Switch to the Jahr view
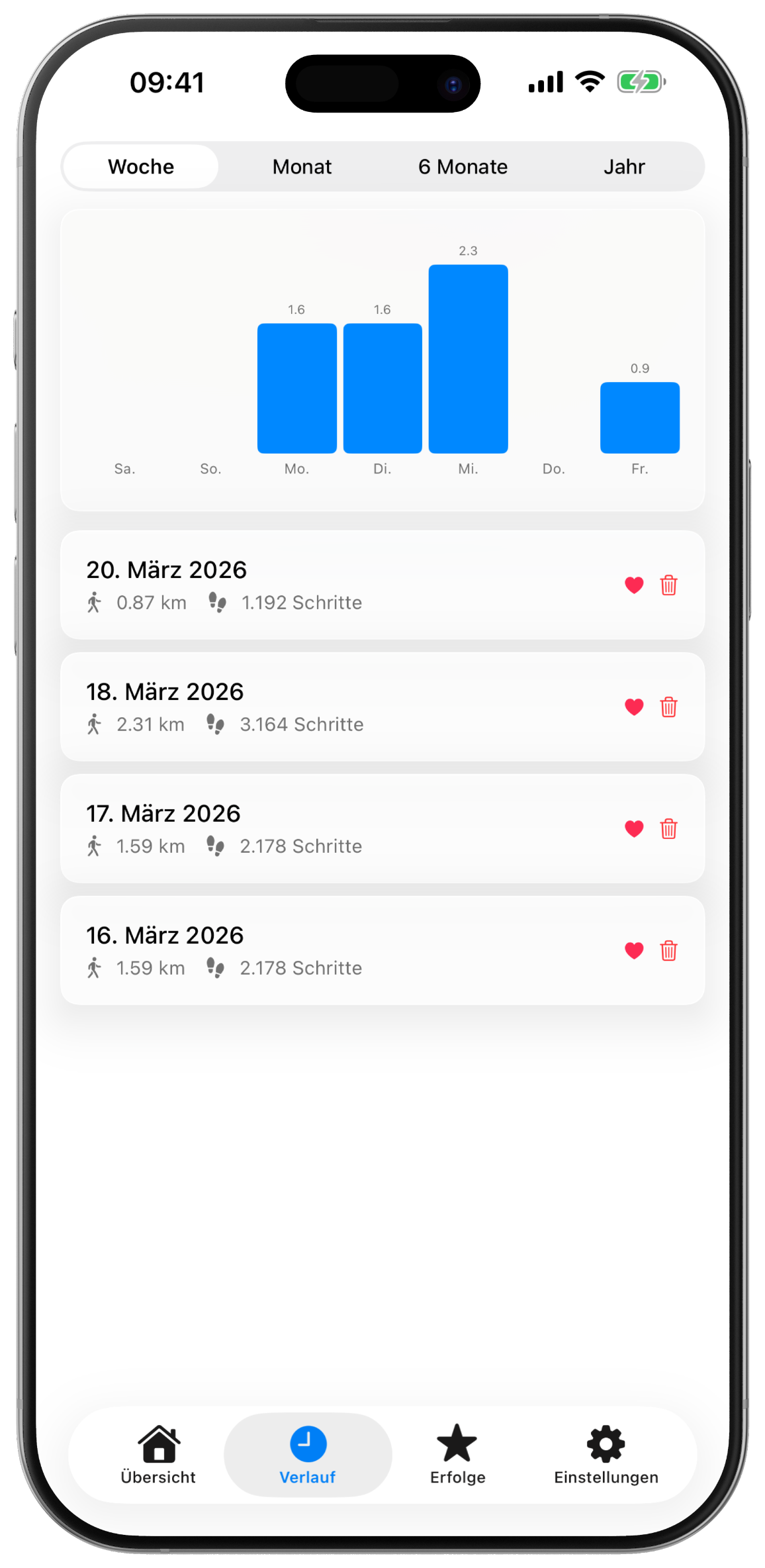The height and width of the screenshot is (1568, 765). (624, 167)
